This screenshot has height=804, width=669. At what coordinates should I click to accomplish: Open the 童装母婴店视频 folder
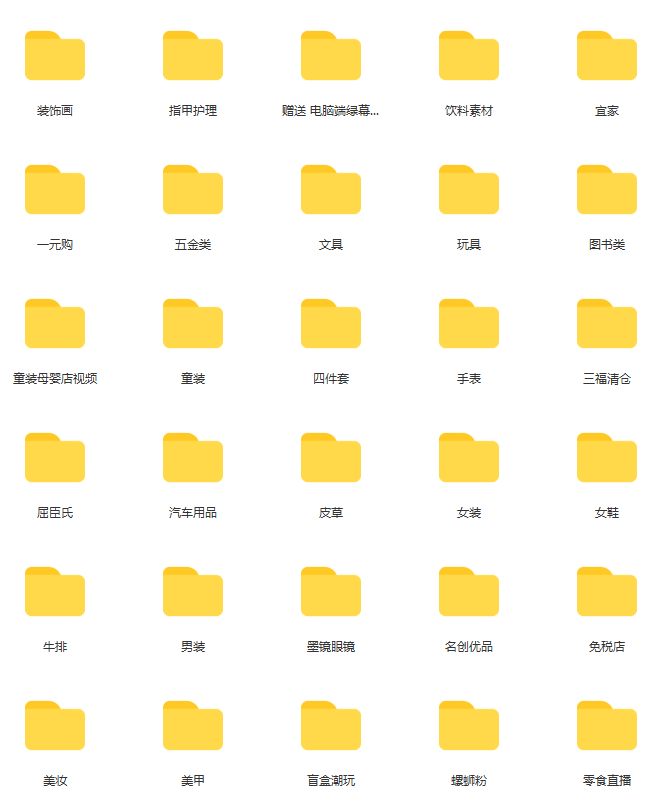tap(55, 325)
